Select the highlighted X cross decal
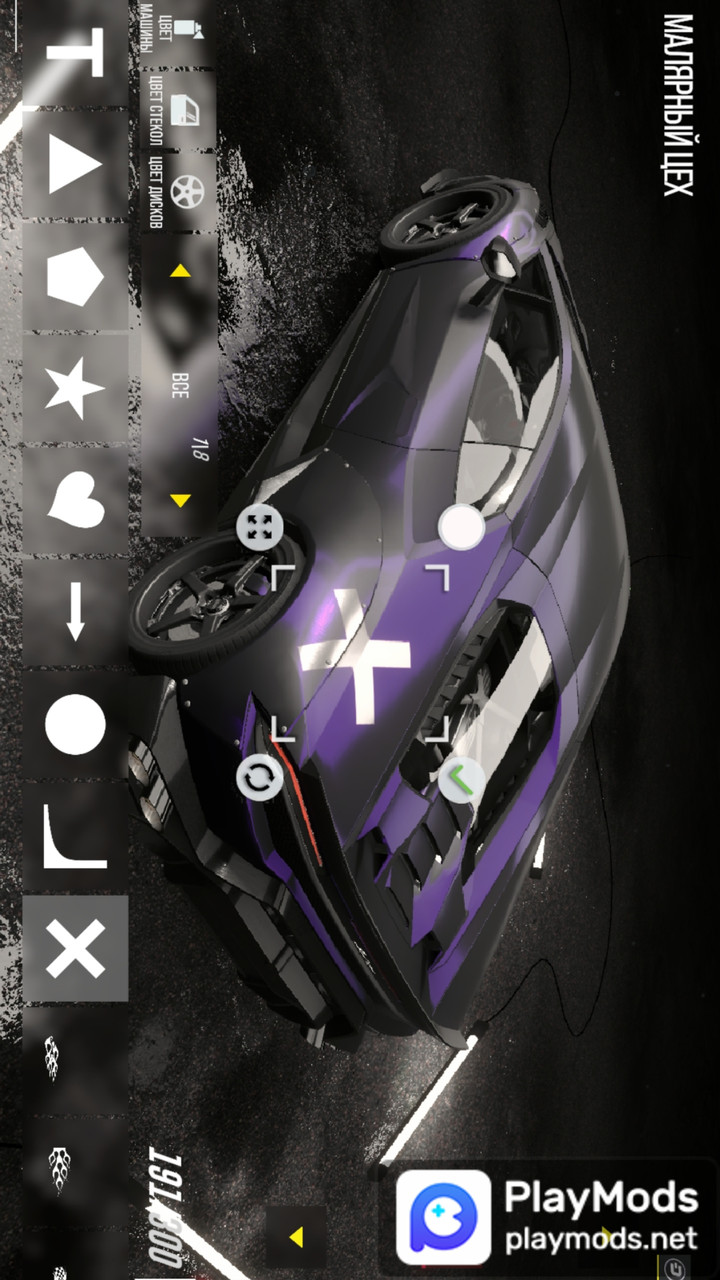 pyautogui.click(x=75, y=949)
